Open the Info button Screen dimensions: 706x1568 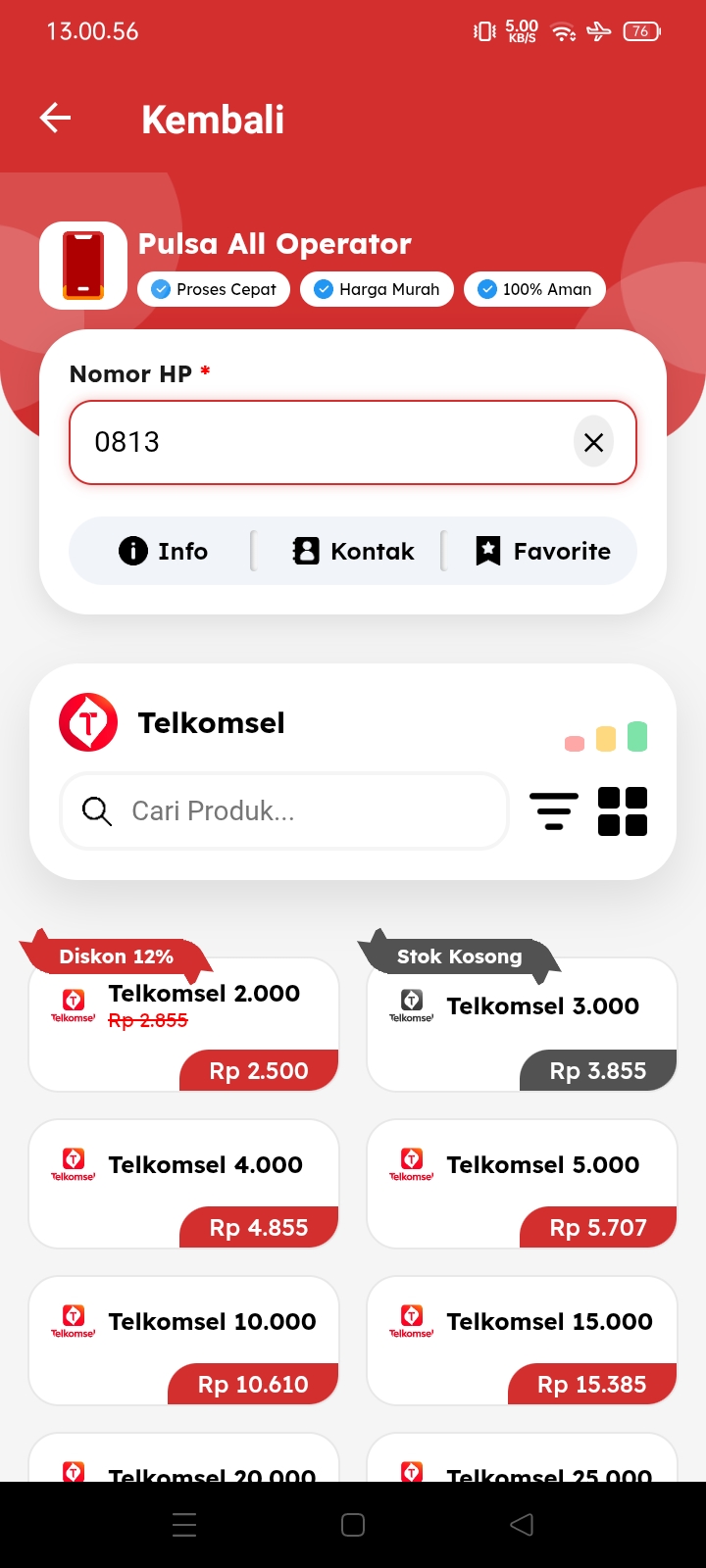pos(163,551)
